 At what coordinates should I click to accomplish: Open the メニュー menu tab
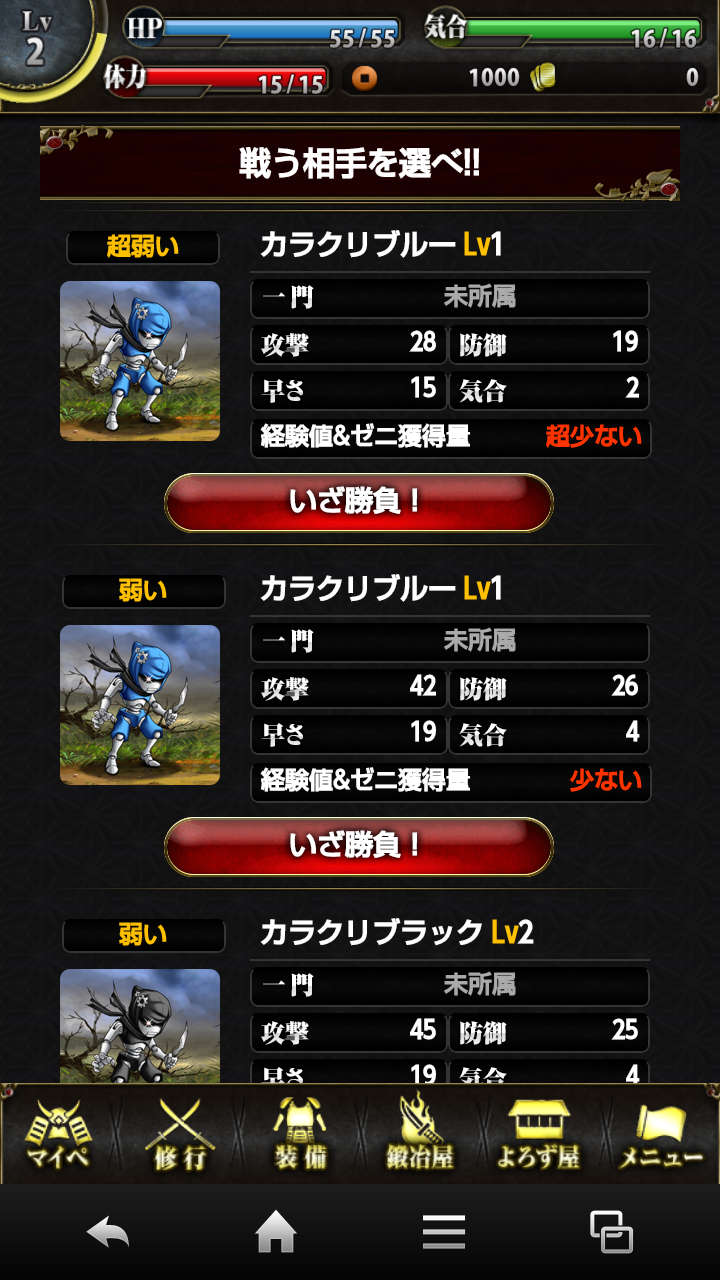click(660, 1135)
